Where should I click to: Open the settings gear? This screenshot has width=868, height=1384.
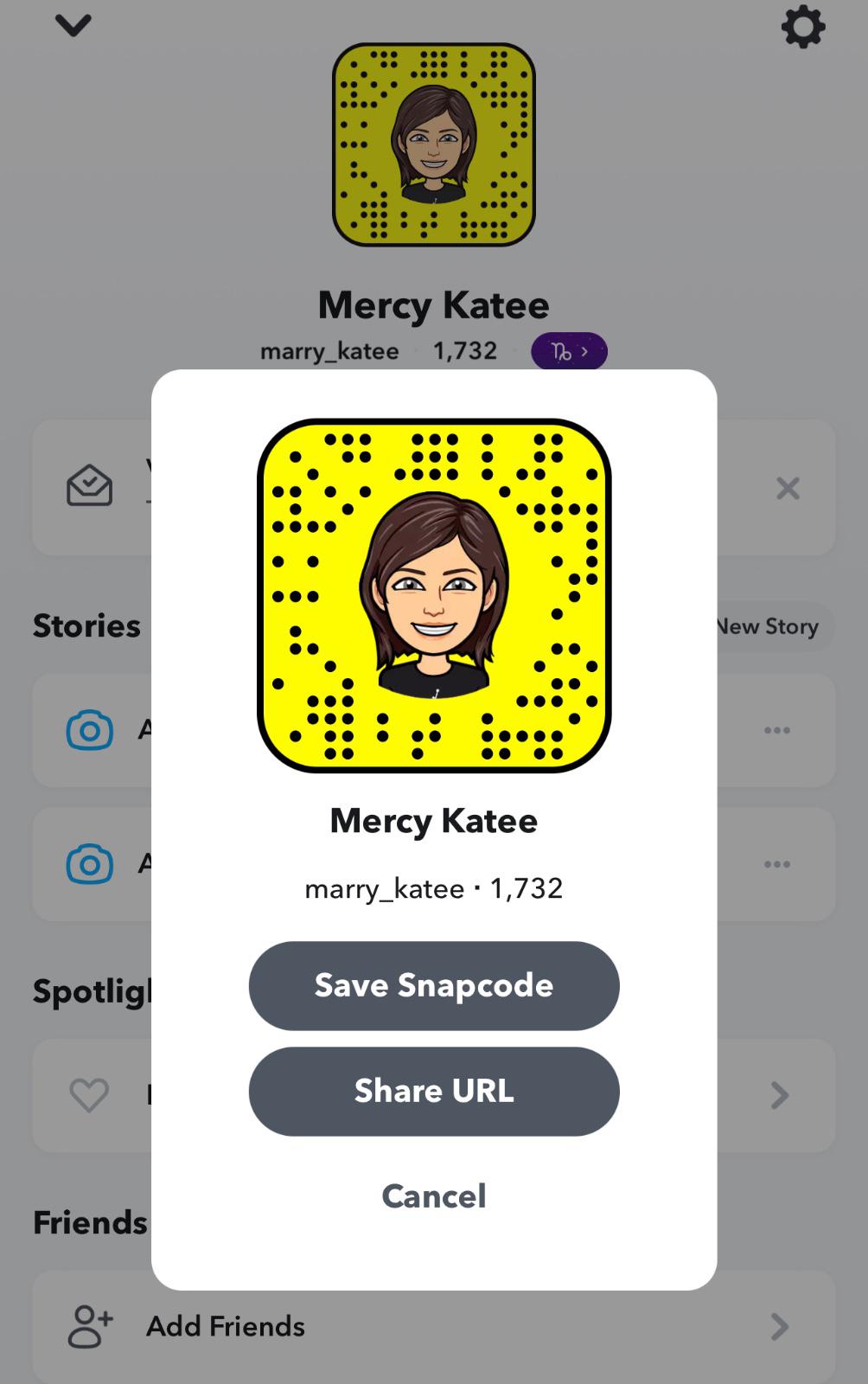click(x=803, y=27)
